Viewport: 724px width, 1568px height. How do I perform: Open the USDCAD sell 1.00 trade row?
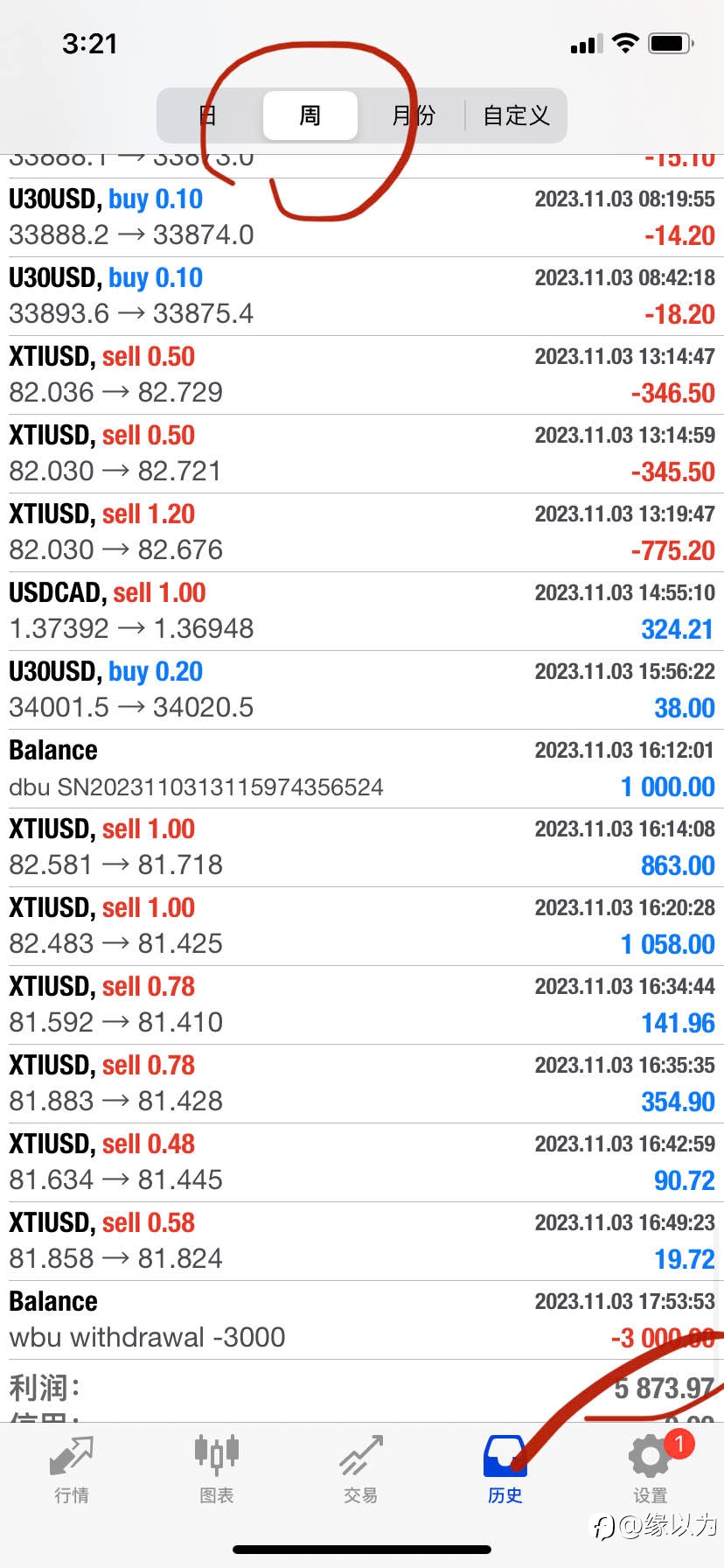tap(362, 612)
